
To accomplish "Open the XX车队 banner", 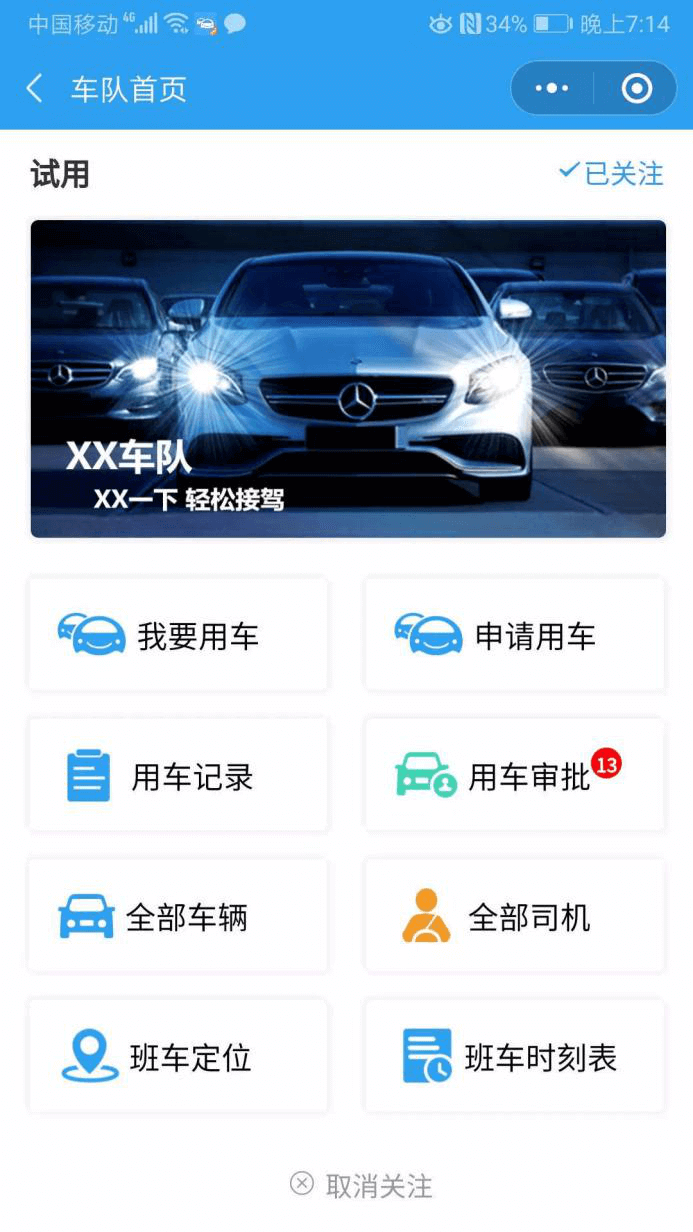I will 348,379.
